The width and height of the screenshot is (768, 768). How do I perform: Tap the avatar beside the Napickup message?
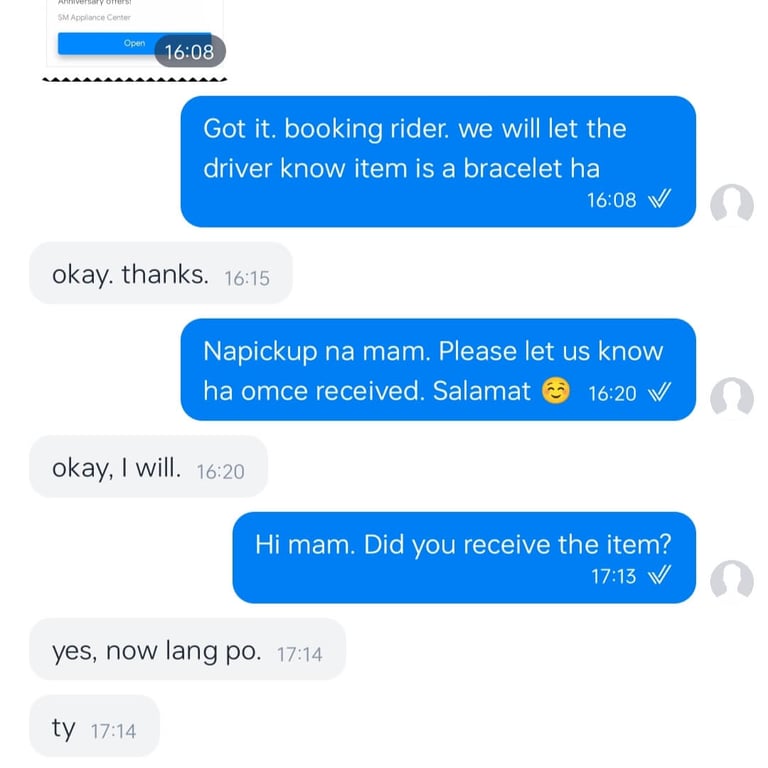(x=731, y=398)
